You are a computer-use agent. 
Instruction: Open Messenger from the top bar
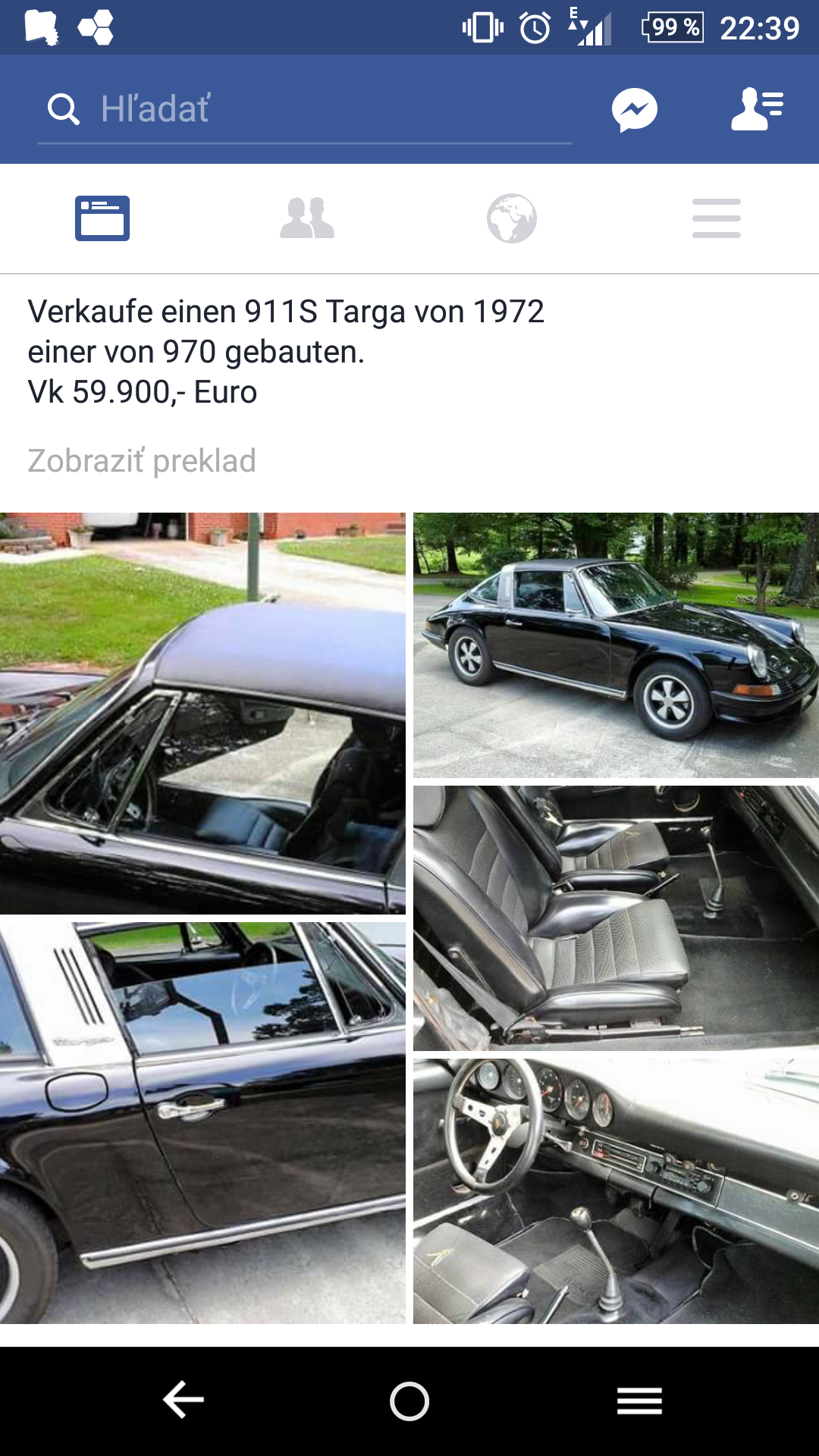635,110
